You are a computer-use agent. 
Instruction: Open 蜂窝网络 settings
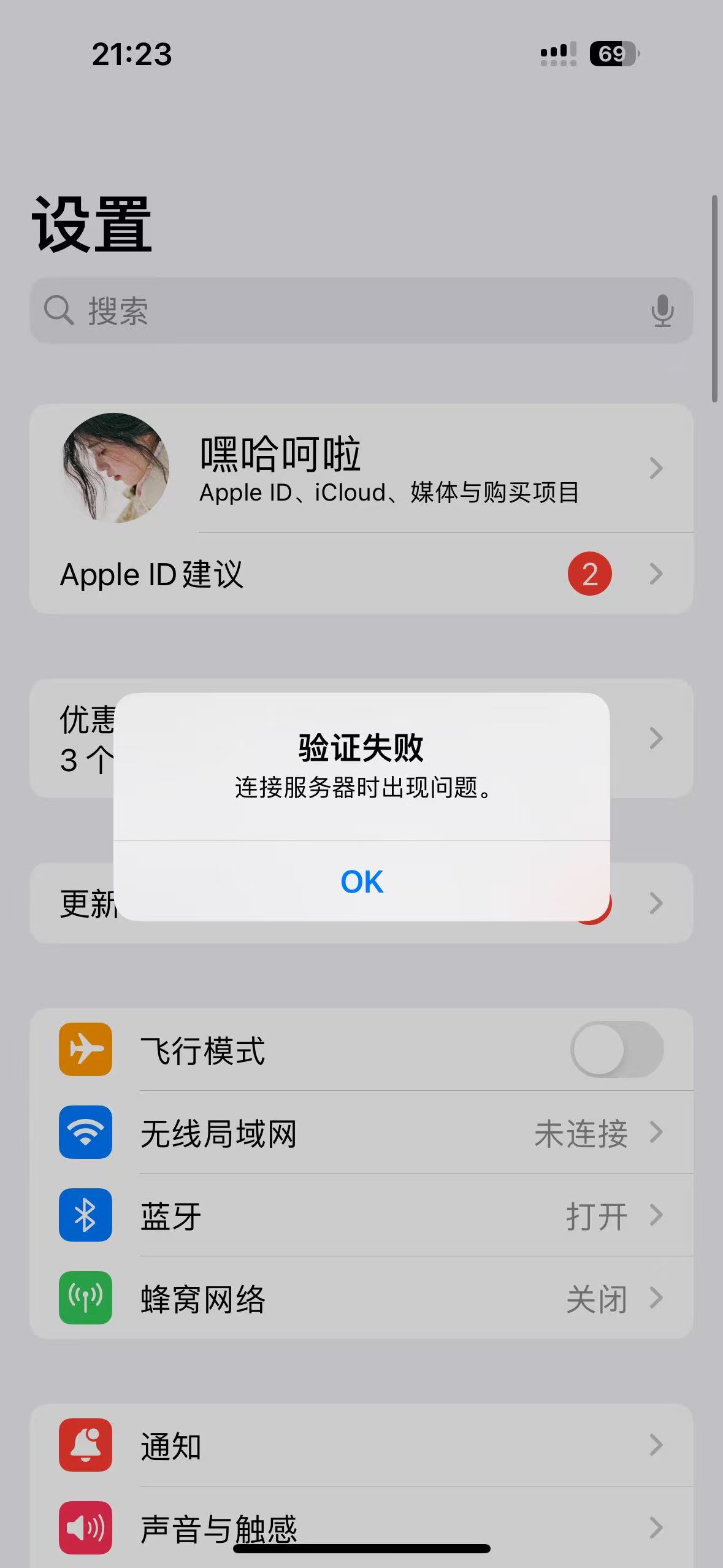click(x=362, y=1298)
